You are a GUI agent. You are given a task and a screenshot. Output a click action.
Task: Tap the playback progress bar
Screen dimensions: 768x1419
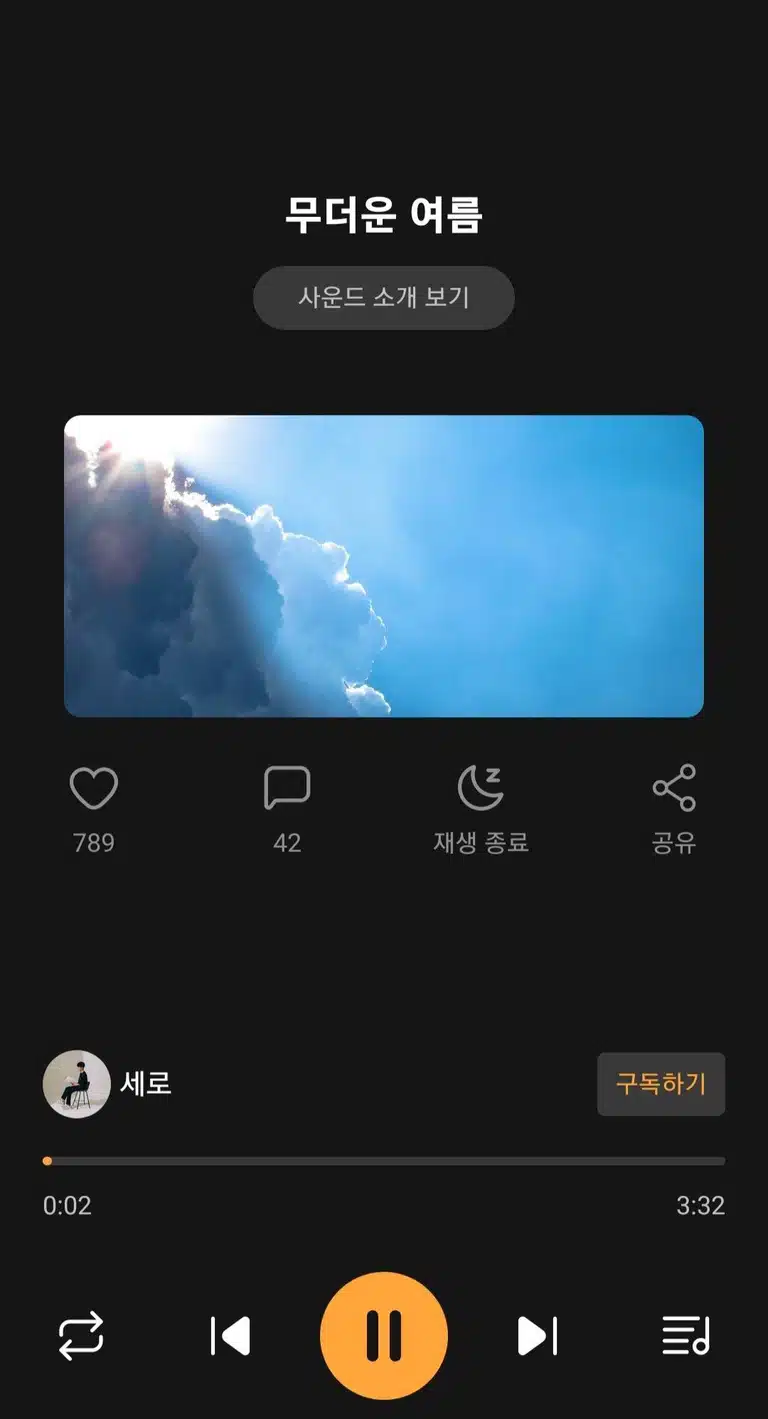pyautogui.click(x=384, y=1161)
